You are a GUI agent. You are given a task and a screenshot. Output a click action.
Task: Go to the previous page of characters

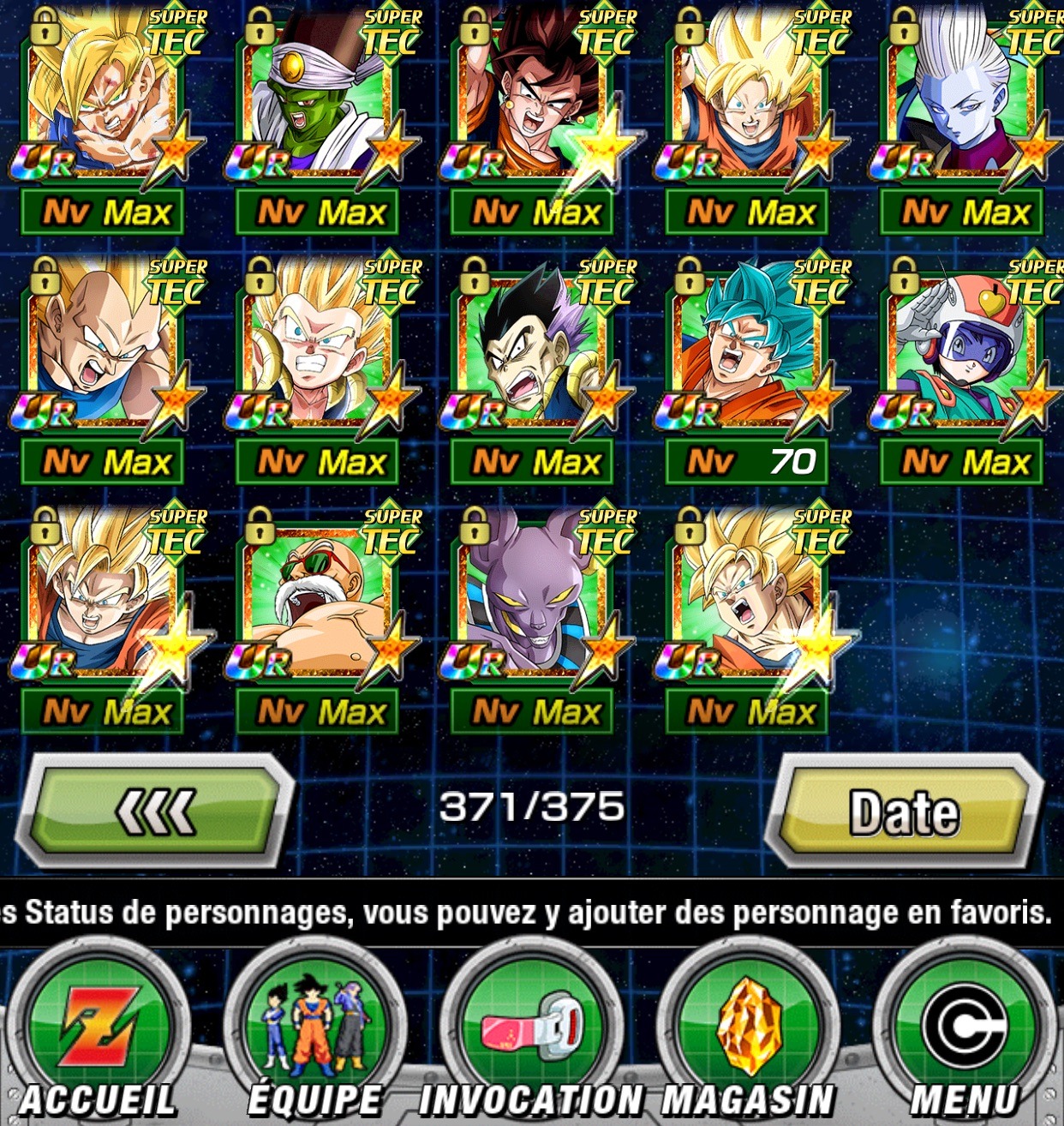(156, 810)
